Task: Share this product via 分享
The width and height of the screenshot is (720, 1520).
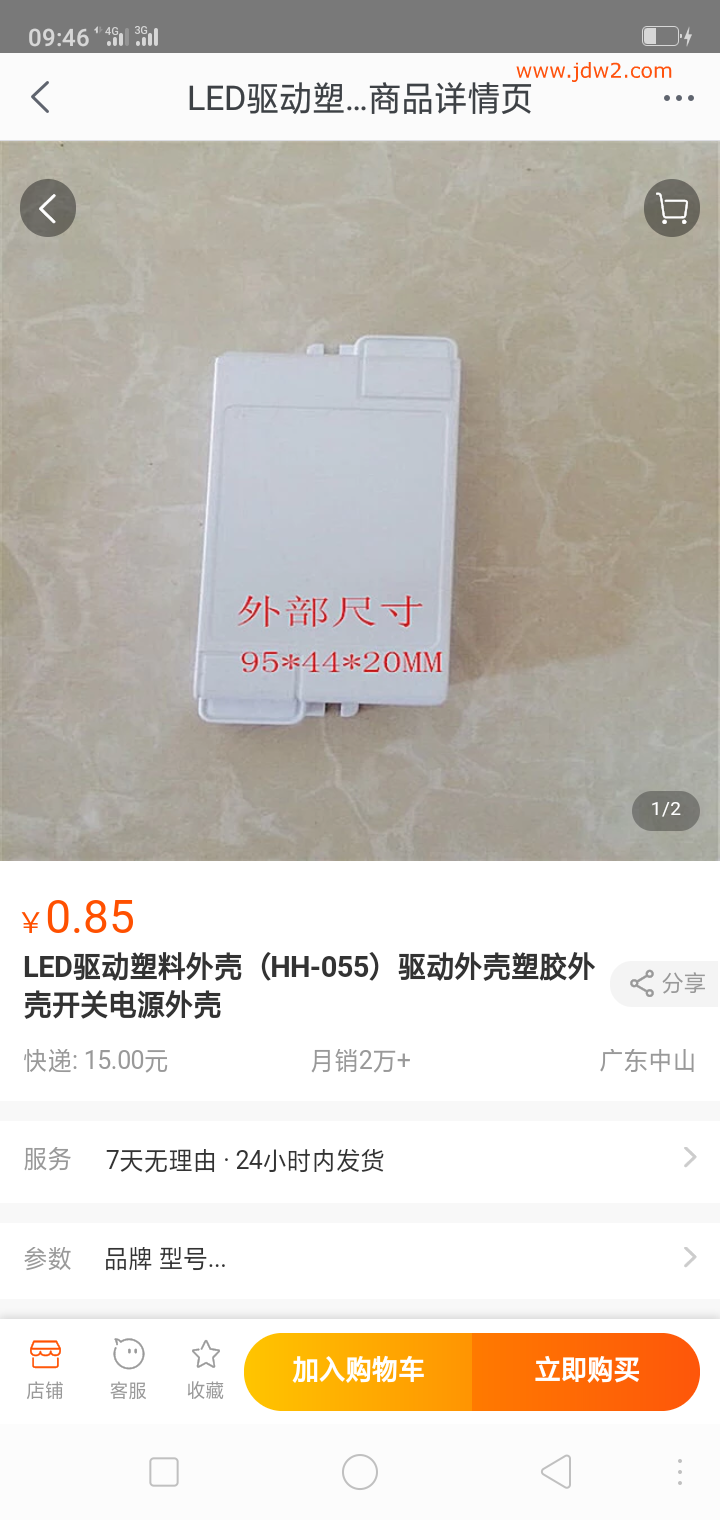Action: click(x=668, y=983)
